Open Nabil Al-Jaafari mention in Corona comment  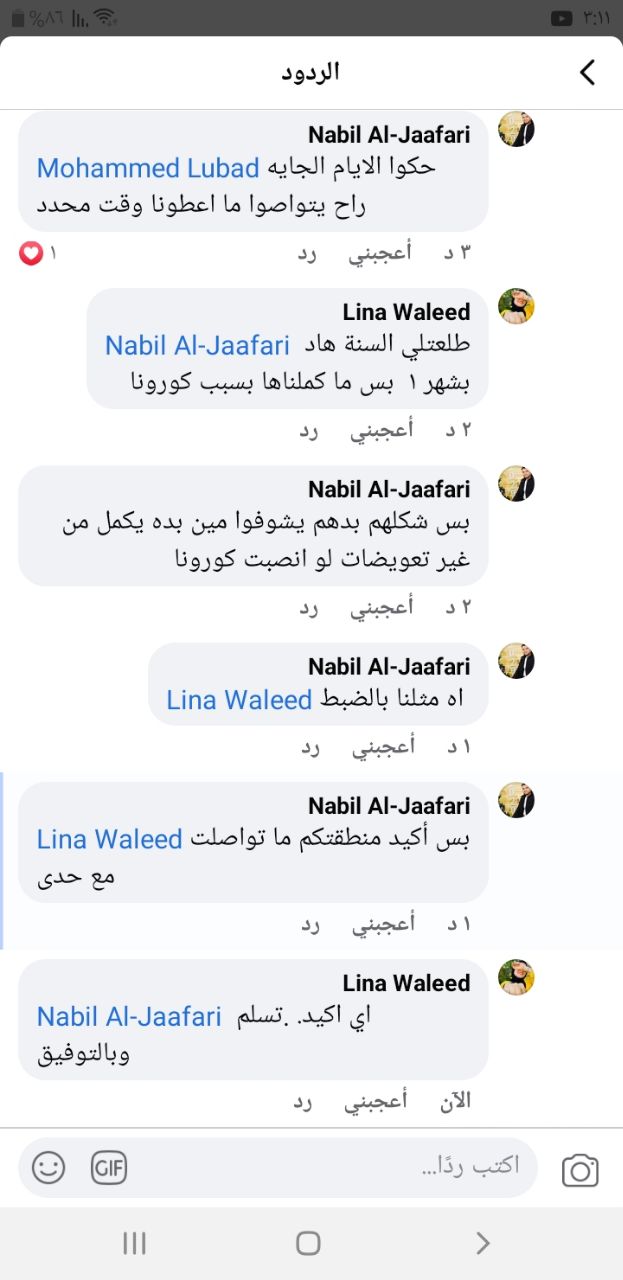(x=197, y=346)
